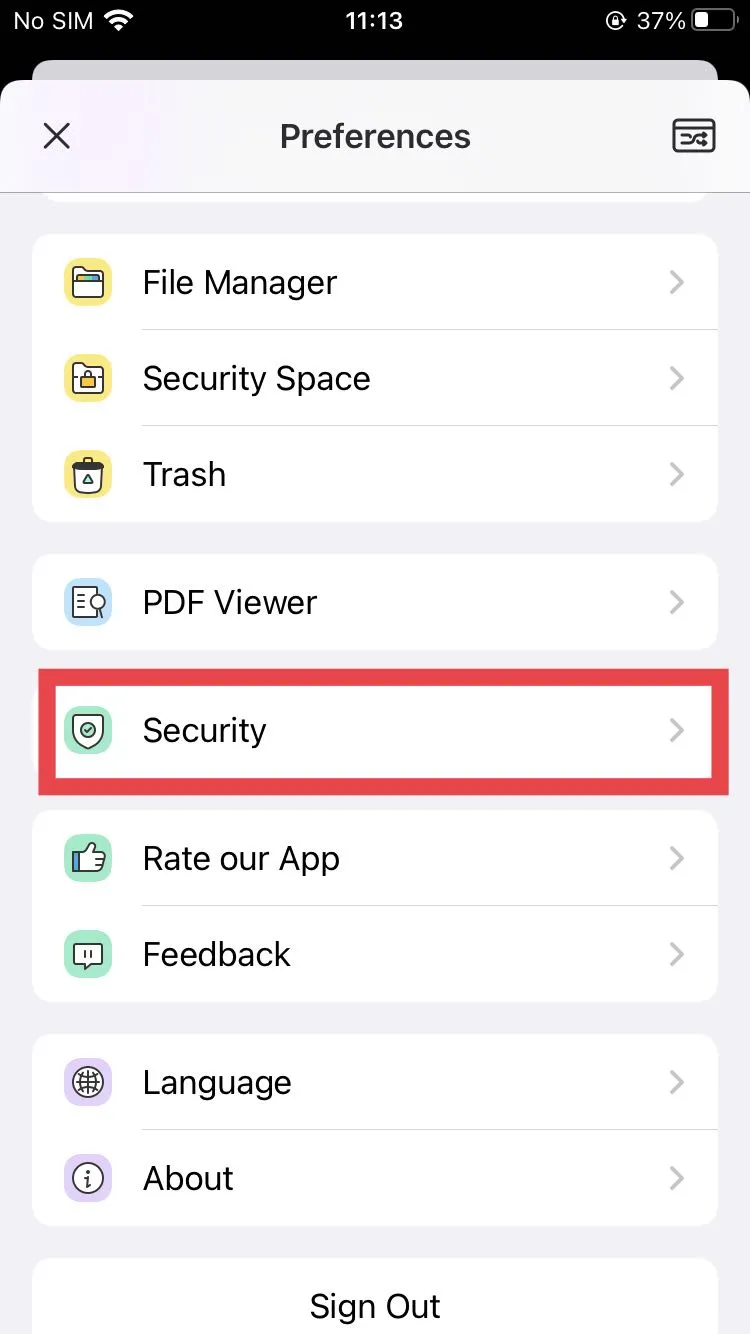Go to Trash settings
750x1334 pixels.
[375, 474]
